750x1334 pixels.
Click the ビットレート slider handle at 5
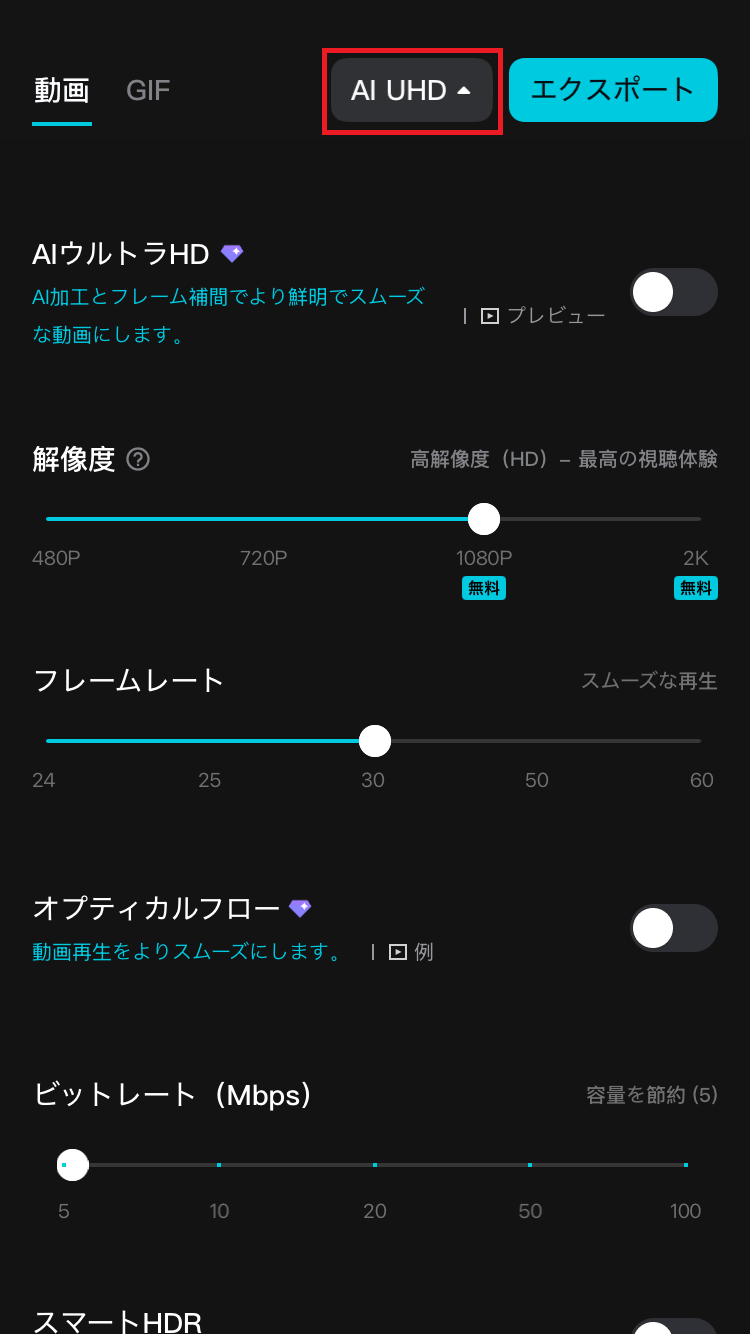(72, 1164)
